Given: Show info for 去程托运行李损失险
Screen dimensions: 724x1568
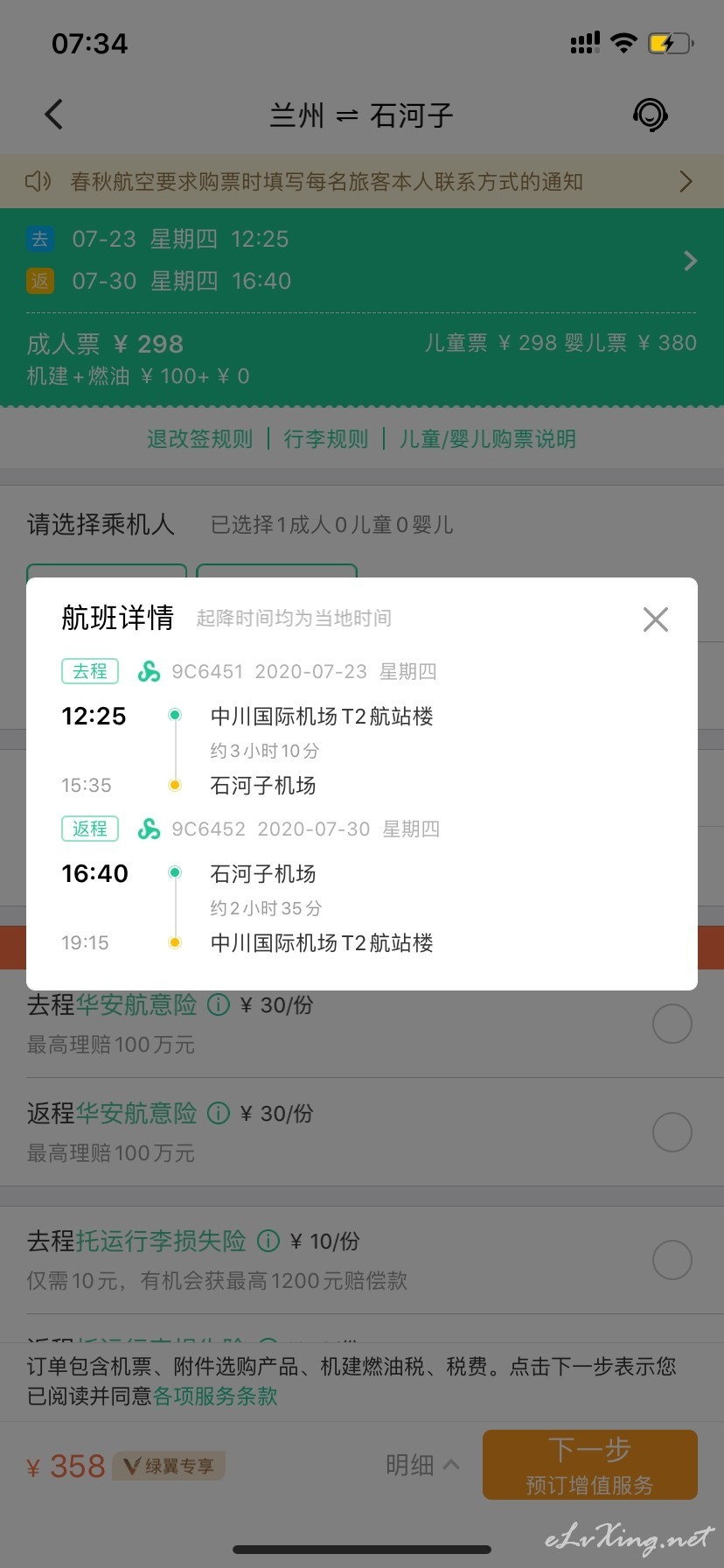Looking at the screenshot, I should (268, 1241).
